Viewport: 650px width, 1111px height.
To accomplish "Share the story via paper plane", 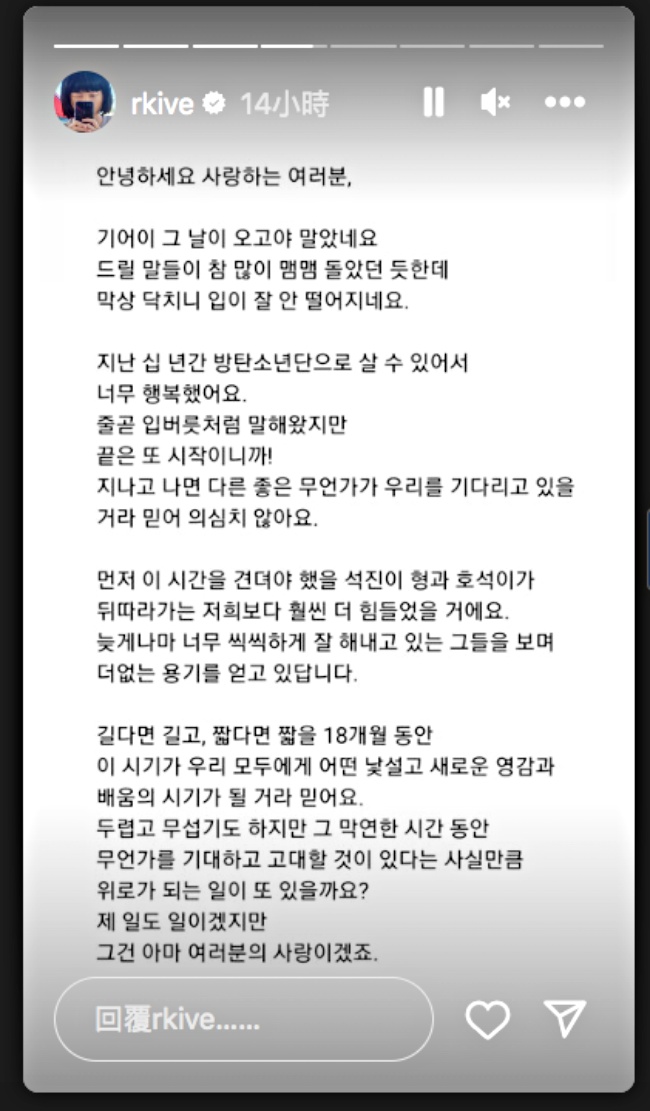I will click(x=565, y=1019).
